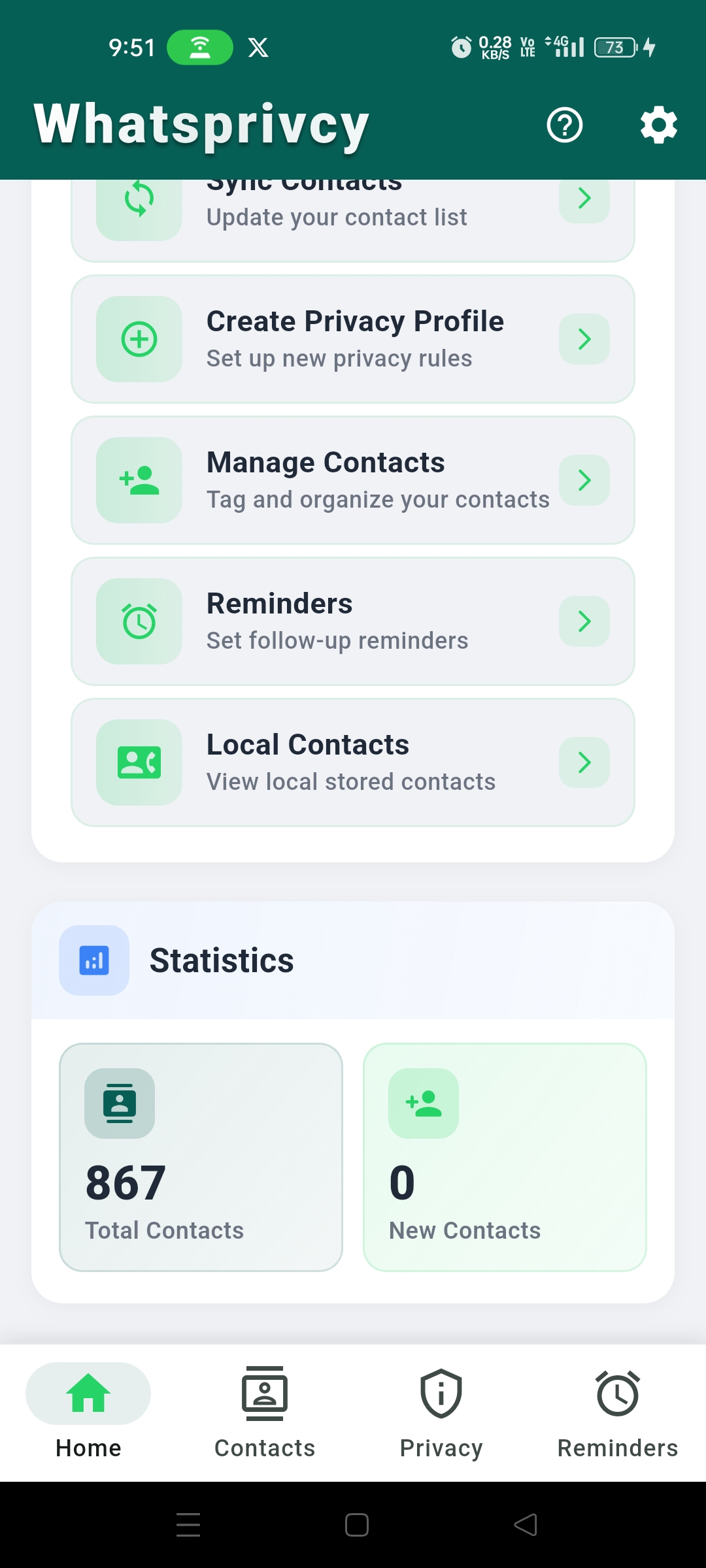This screenshot has height=1568, width=706.
Task: Open the app settings gear
Action: click(658, 124)
